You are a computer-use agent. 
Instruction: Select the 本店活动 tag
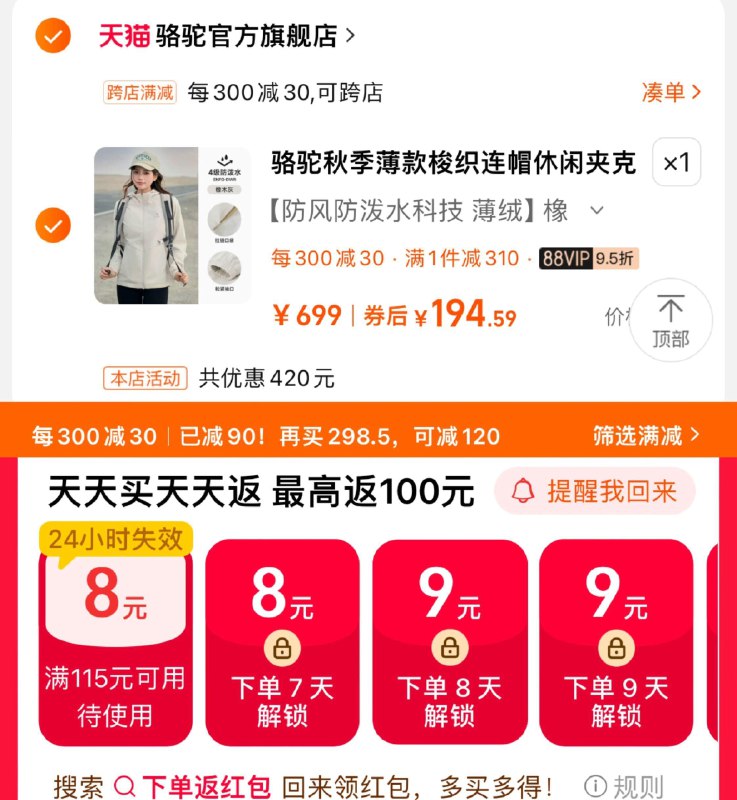pyautogui.click(x=147, y=378)
